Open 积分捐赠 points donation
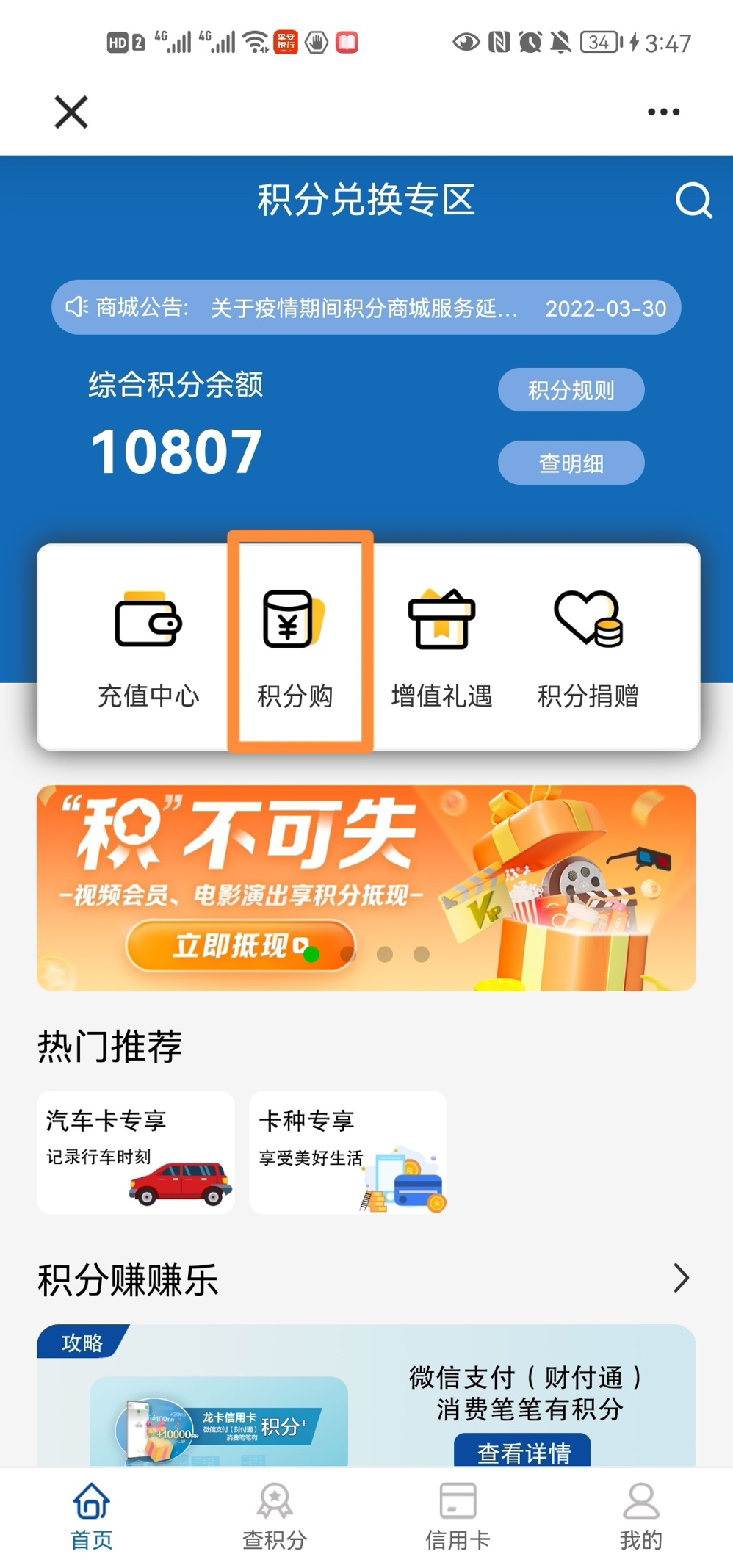The height and width of the screenshot is (1568, 733). [x=588, y=648]
